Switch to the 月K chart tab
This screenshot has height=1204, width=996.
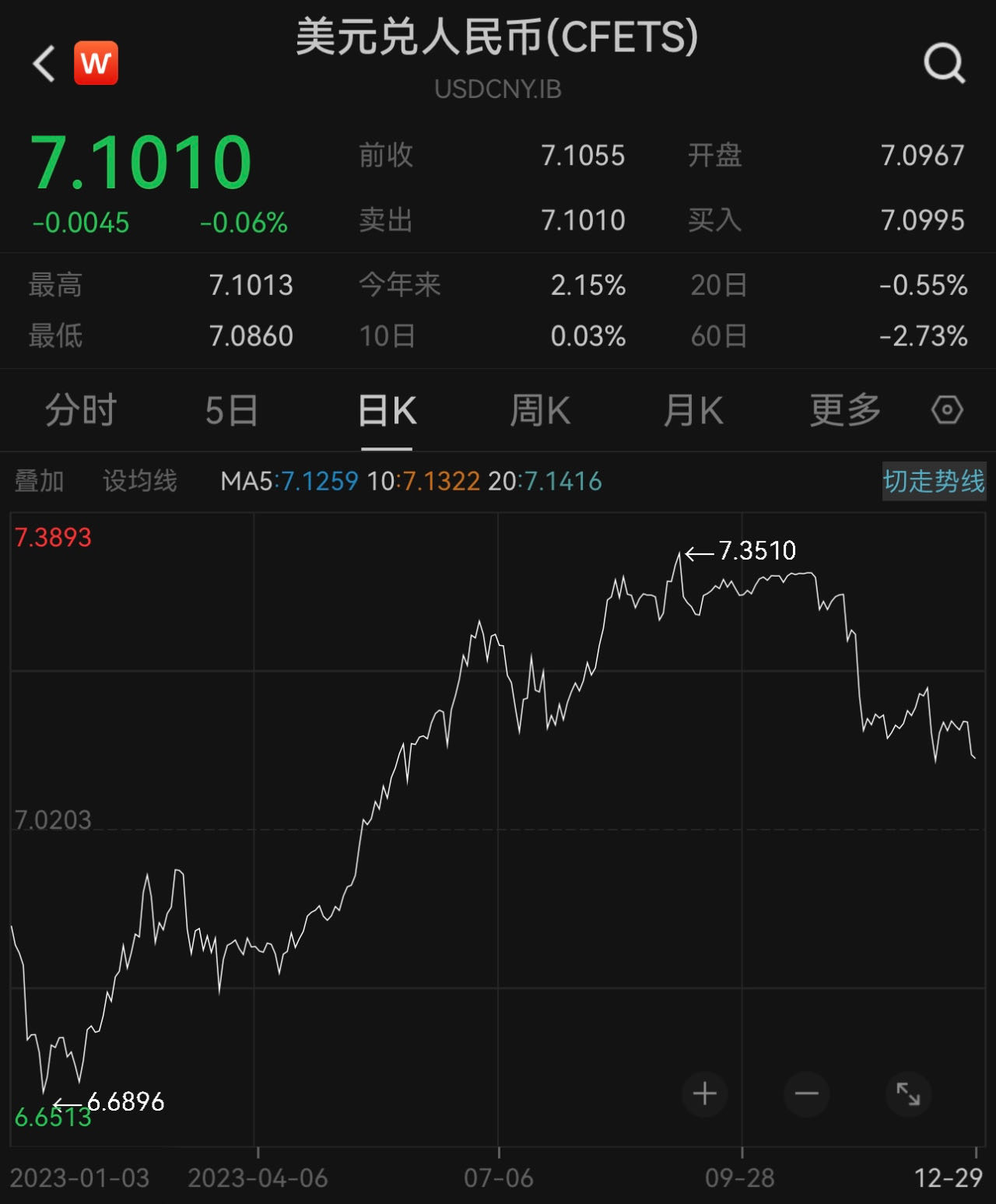693,410
